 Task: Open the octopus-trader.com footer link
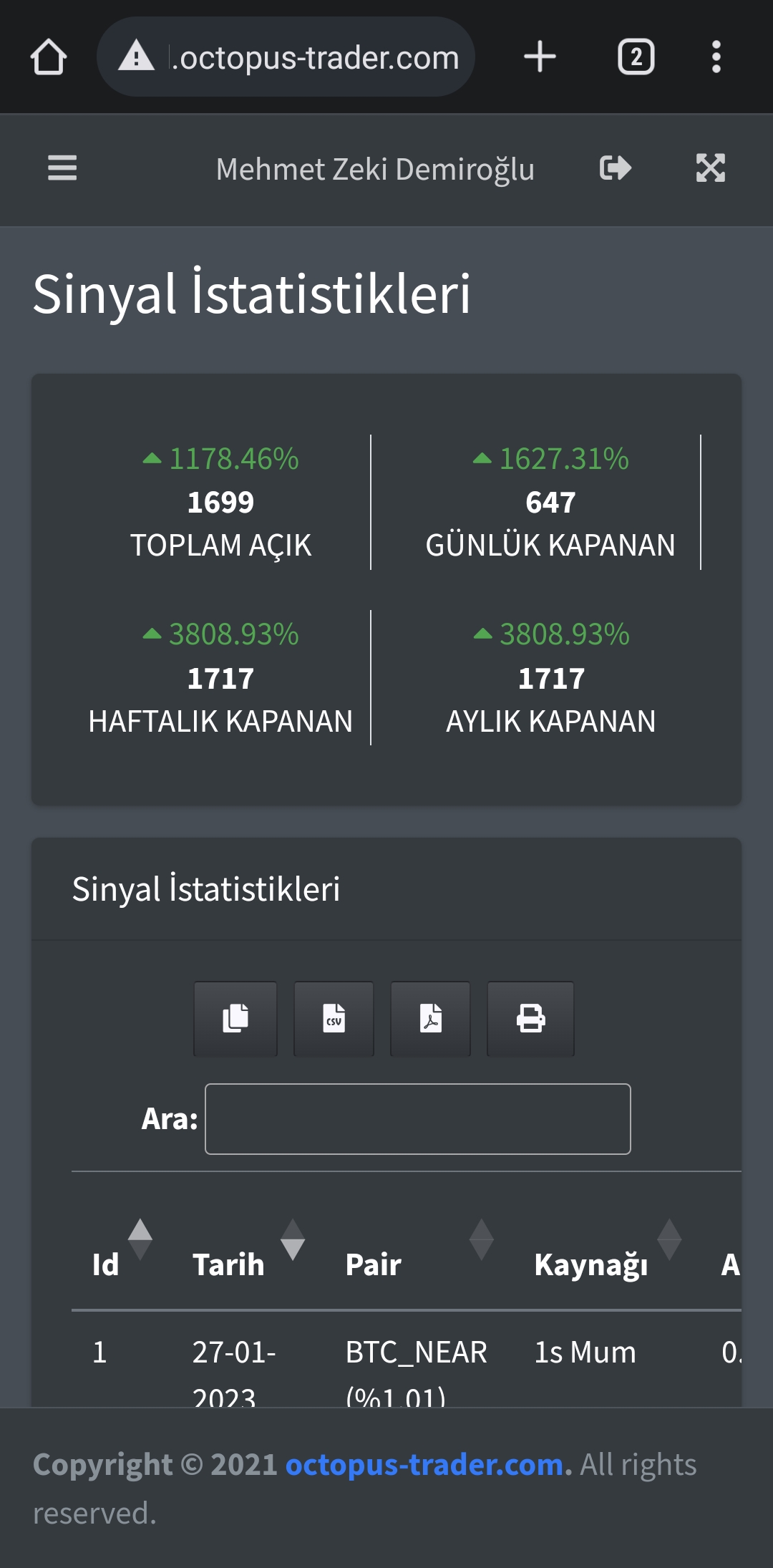[x=424, y=1465]
